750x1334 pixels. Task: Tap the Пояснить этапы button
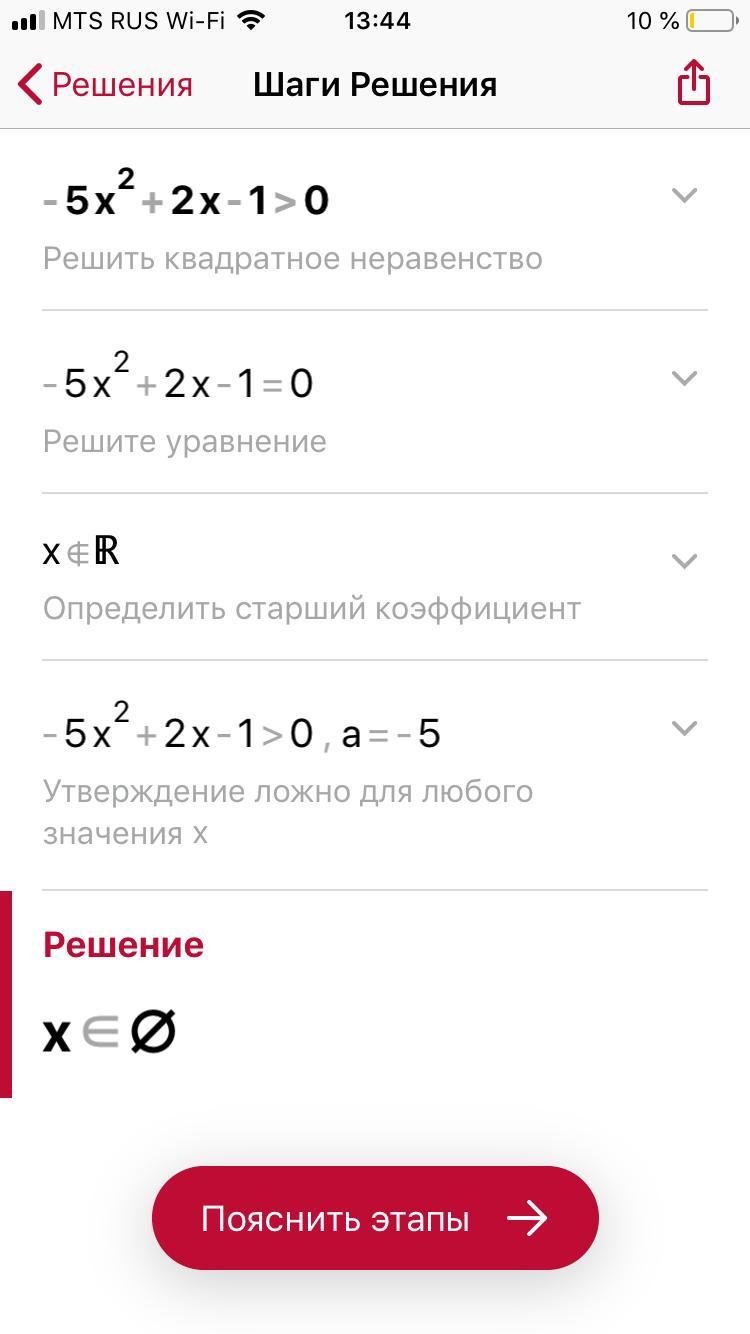tap(375, 1218)
